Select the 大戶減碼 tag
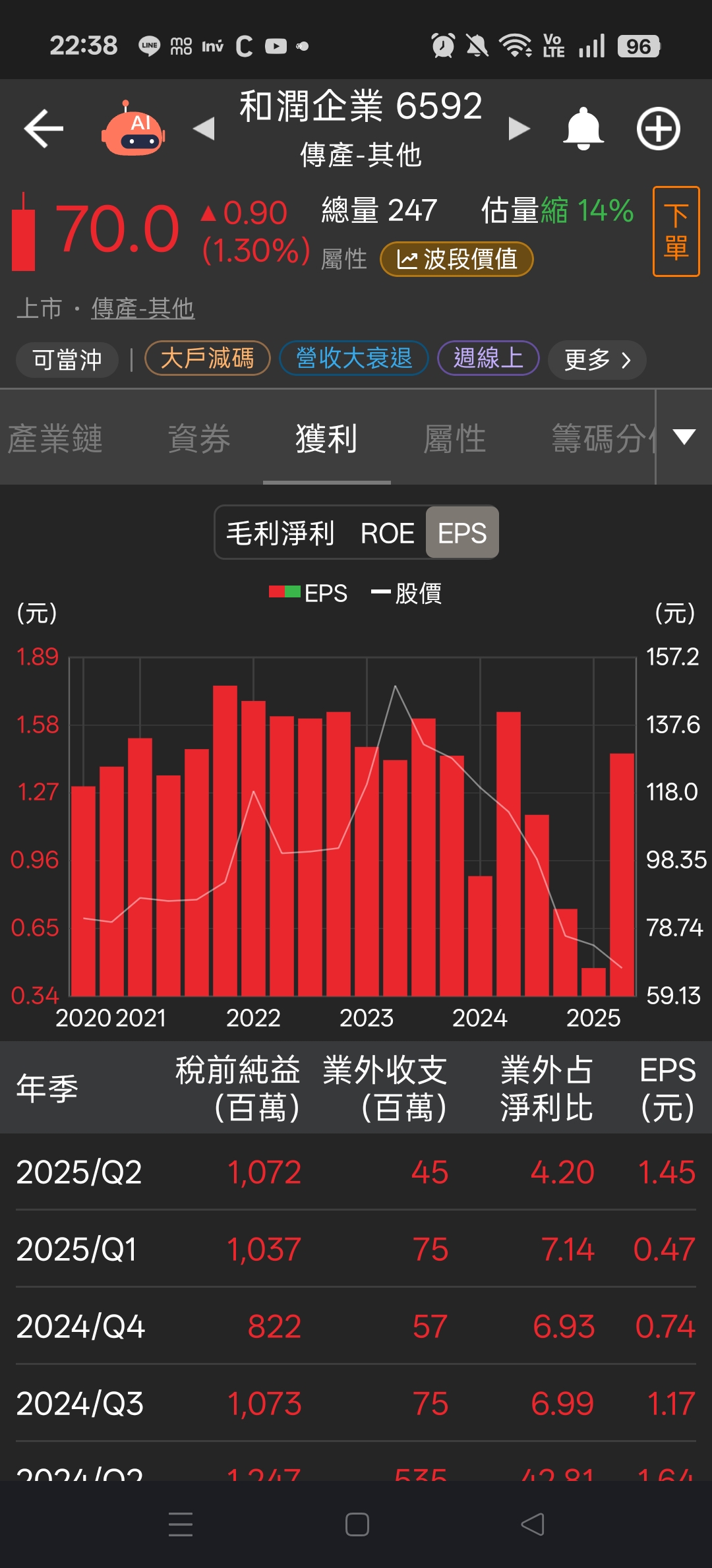The image size is (712, 1568). tap(207, 359)
